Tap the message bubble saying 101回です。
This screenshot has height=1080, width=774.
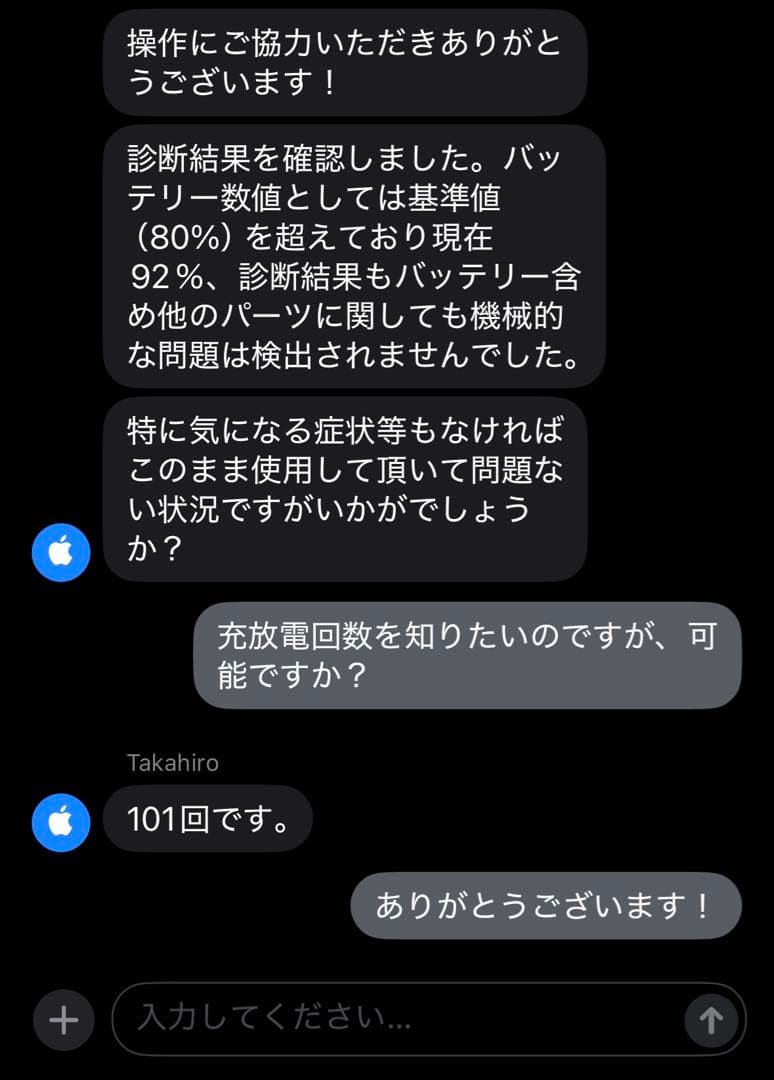pyautogui.click(x=207, y=819)
